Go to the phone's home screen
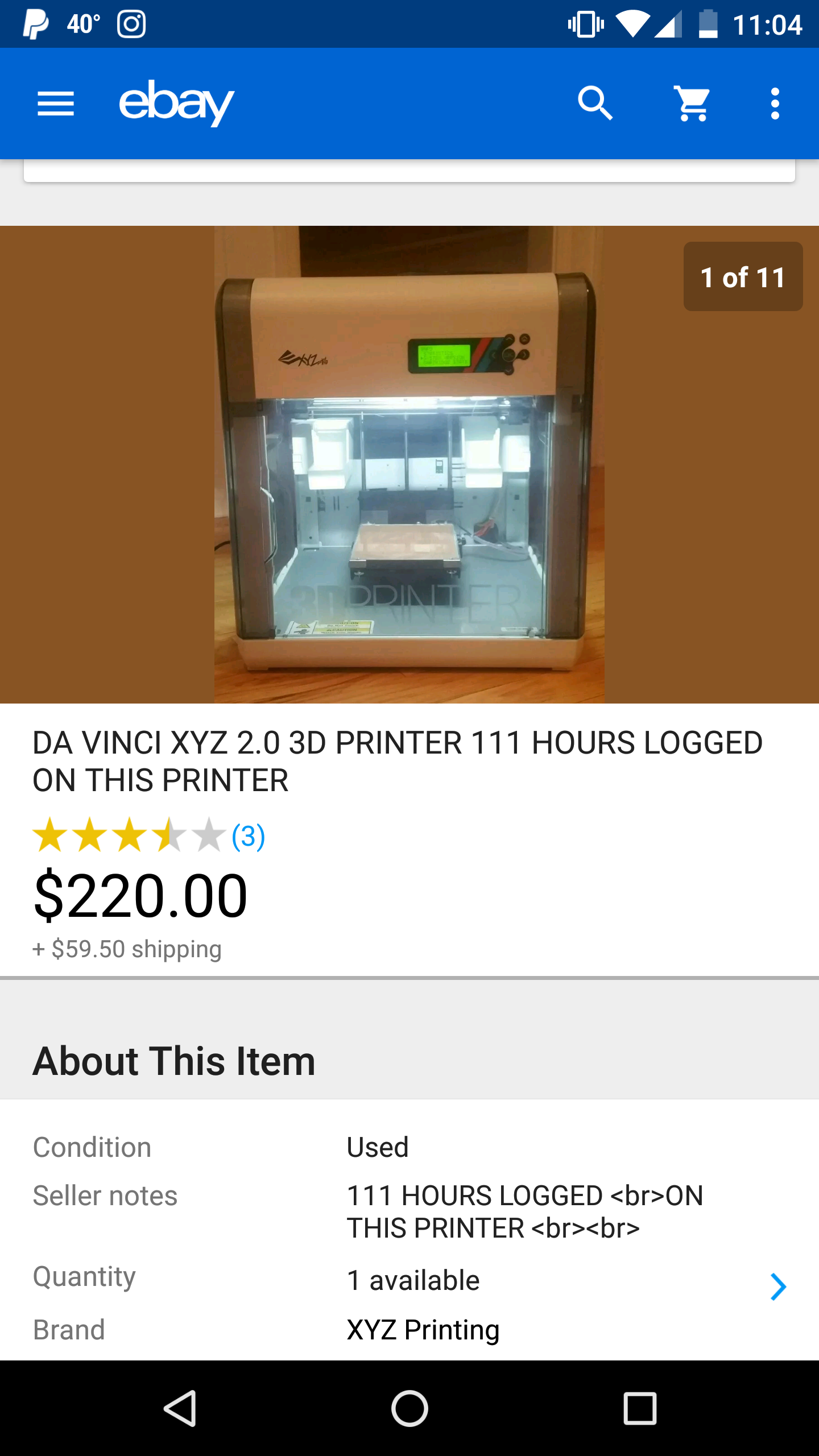Viewport: 819px width, 1456px height. tap(409, 1409)
